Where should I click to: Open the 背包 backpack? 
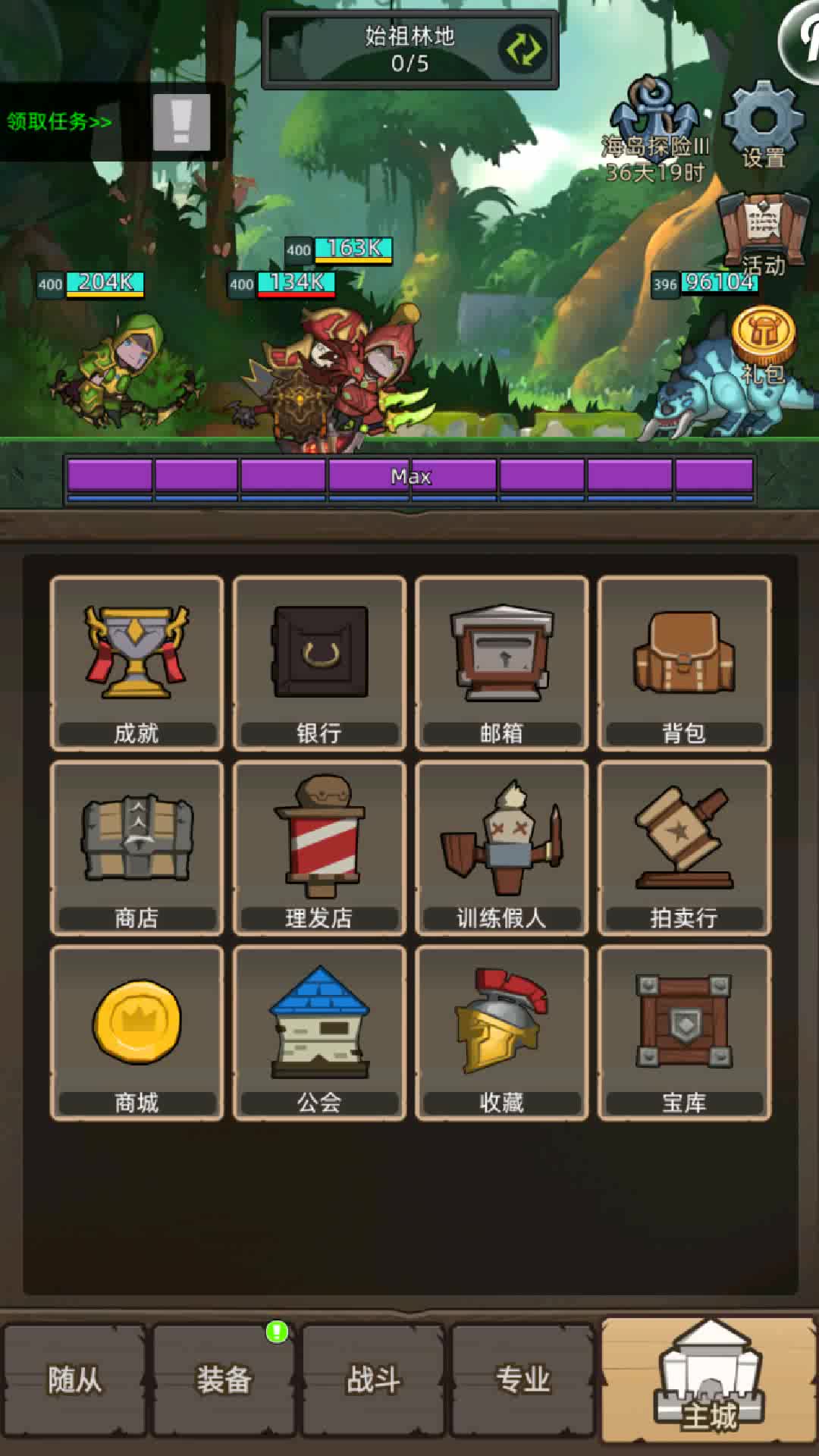click(685, 664)
